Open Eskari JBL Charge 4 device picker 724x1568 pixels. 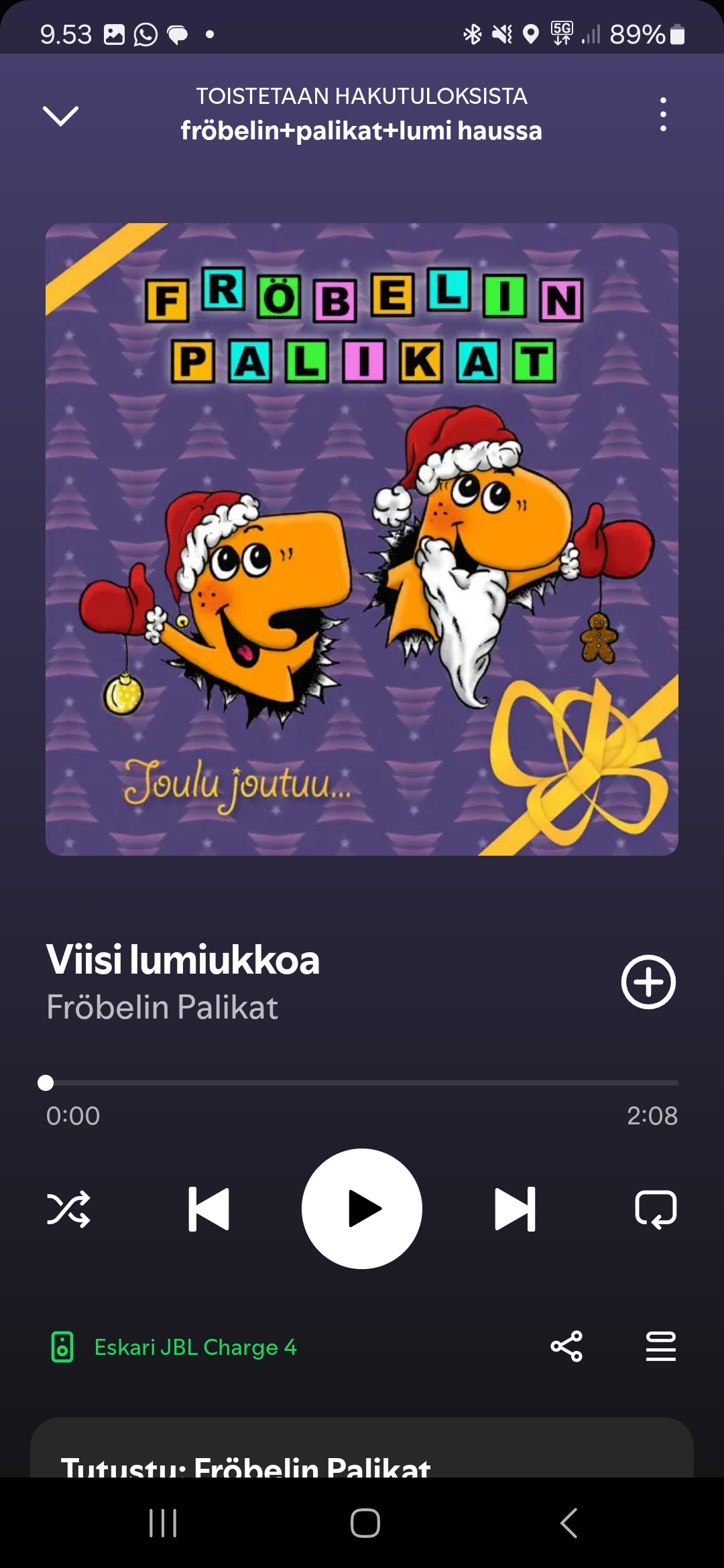click(174, 1347)
